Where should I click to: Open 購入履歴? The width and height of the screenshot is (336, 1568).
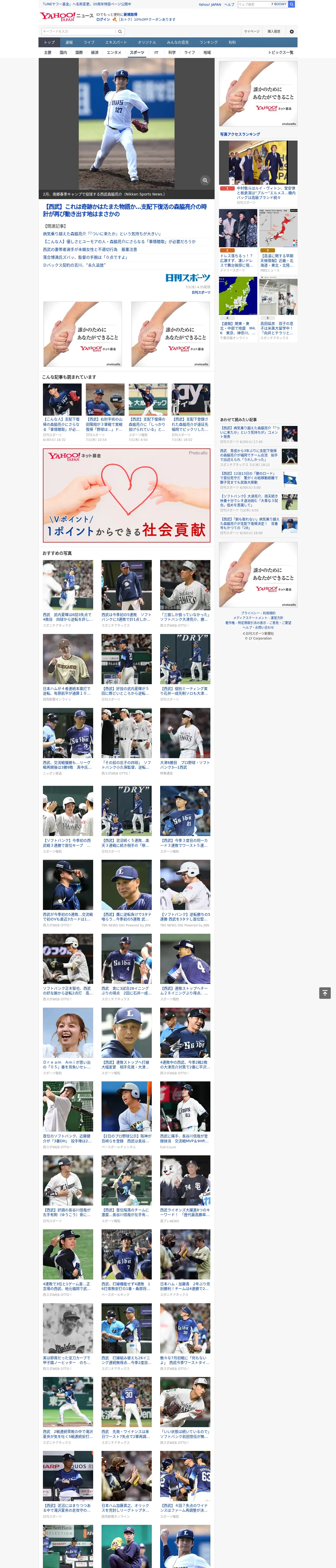[x=274, y=31]
